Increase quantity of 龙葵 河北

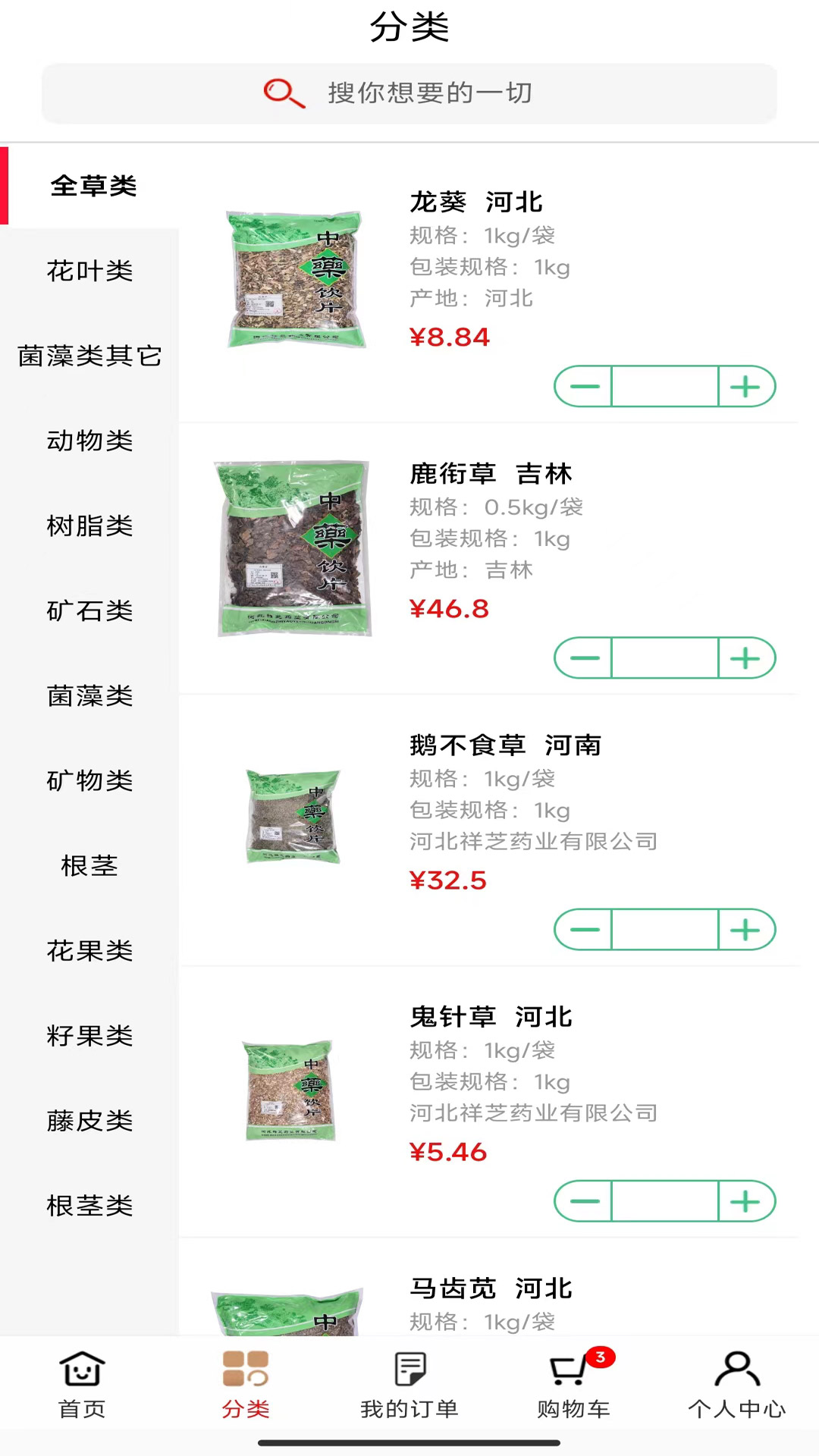pyautogui.click(x=745, y=387)
